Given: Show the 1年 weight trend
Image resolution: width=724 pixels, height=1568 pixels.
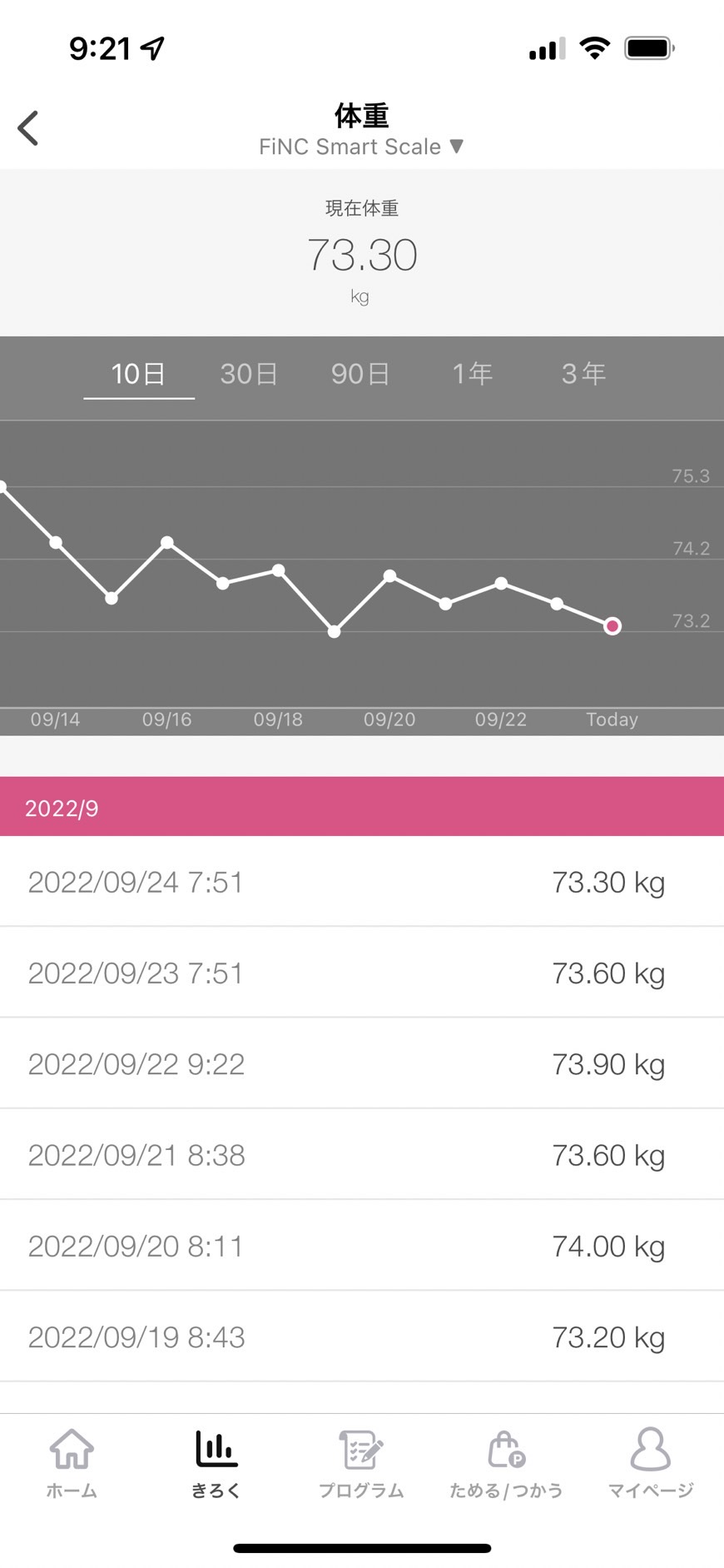Looking at the screenshot, I should click(473, 374).
